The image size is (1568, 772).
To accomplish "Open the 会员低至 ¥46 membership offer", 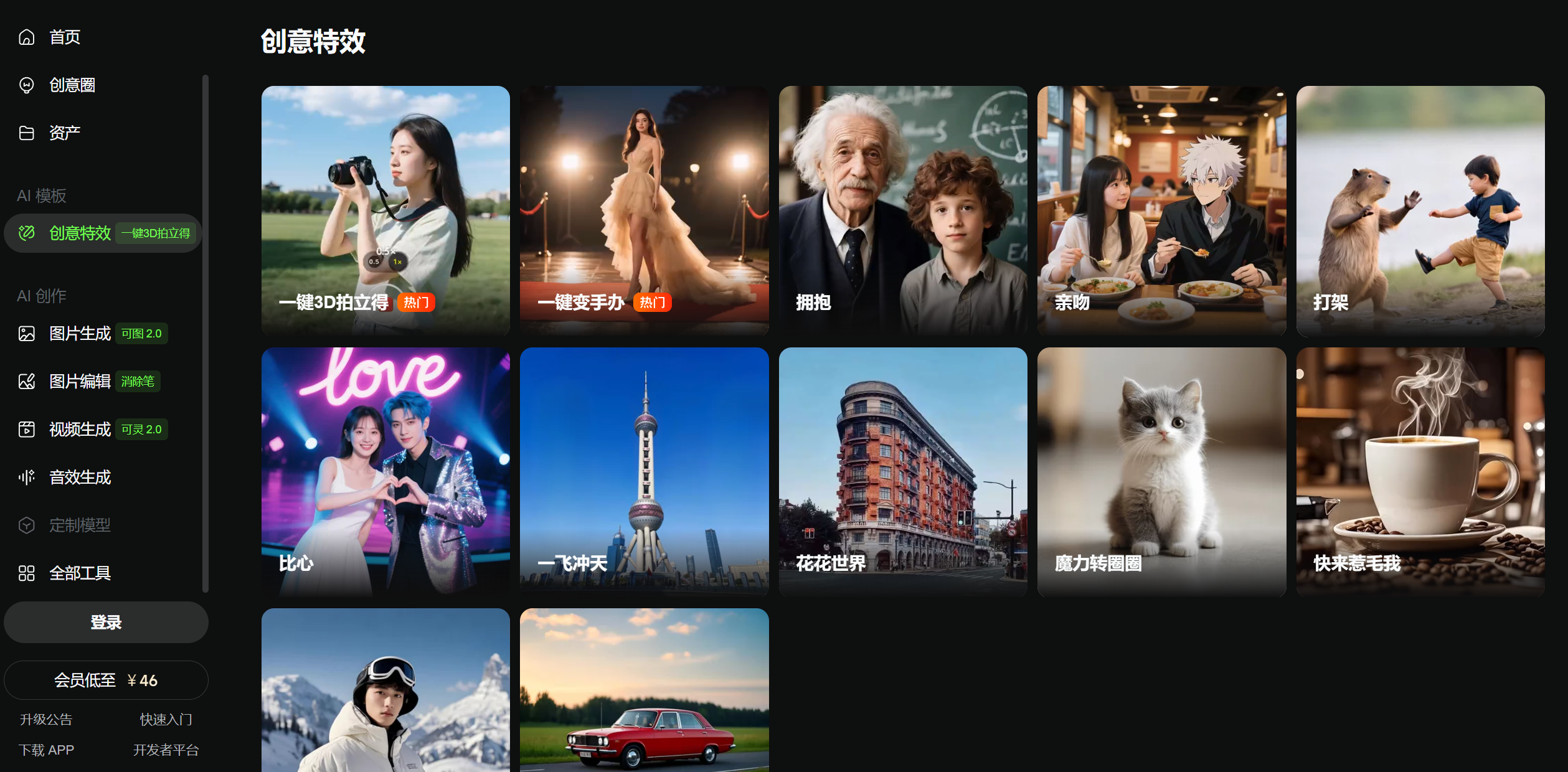I will 106,680.
